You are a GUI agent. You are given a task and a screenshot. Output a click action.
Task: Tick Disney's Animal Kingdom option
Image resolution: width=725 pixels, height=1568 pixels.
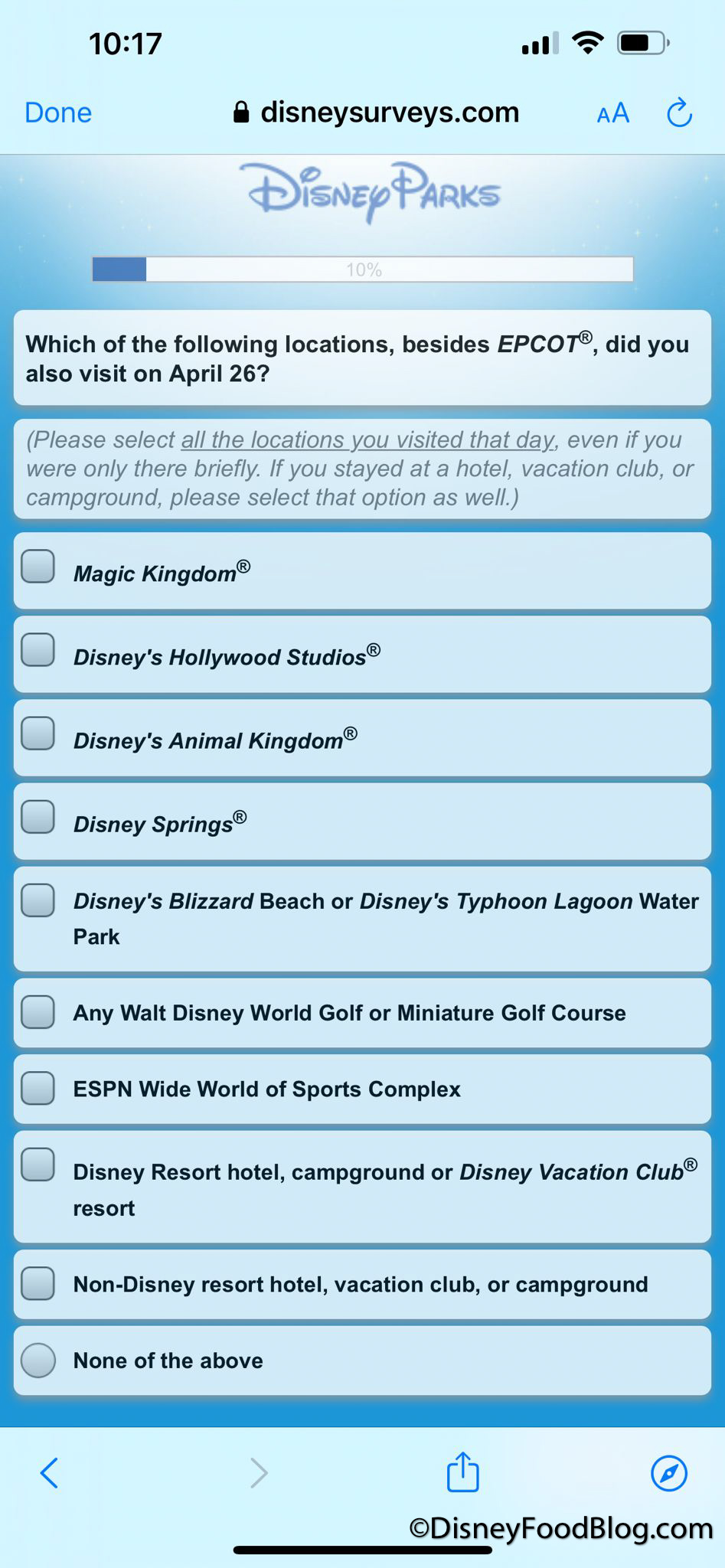click(x=38, y=734)
